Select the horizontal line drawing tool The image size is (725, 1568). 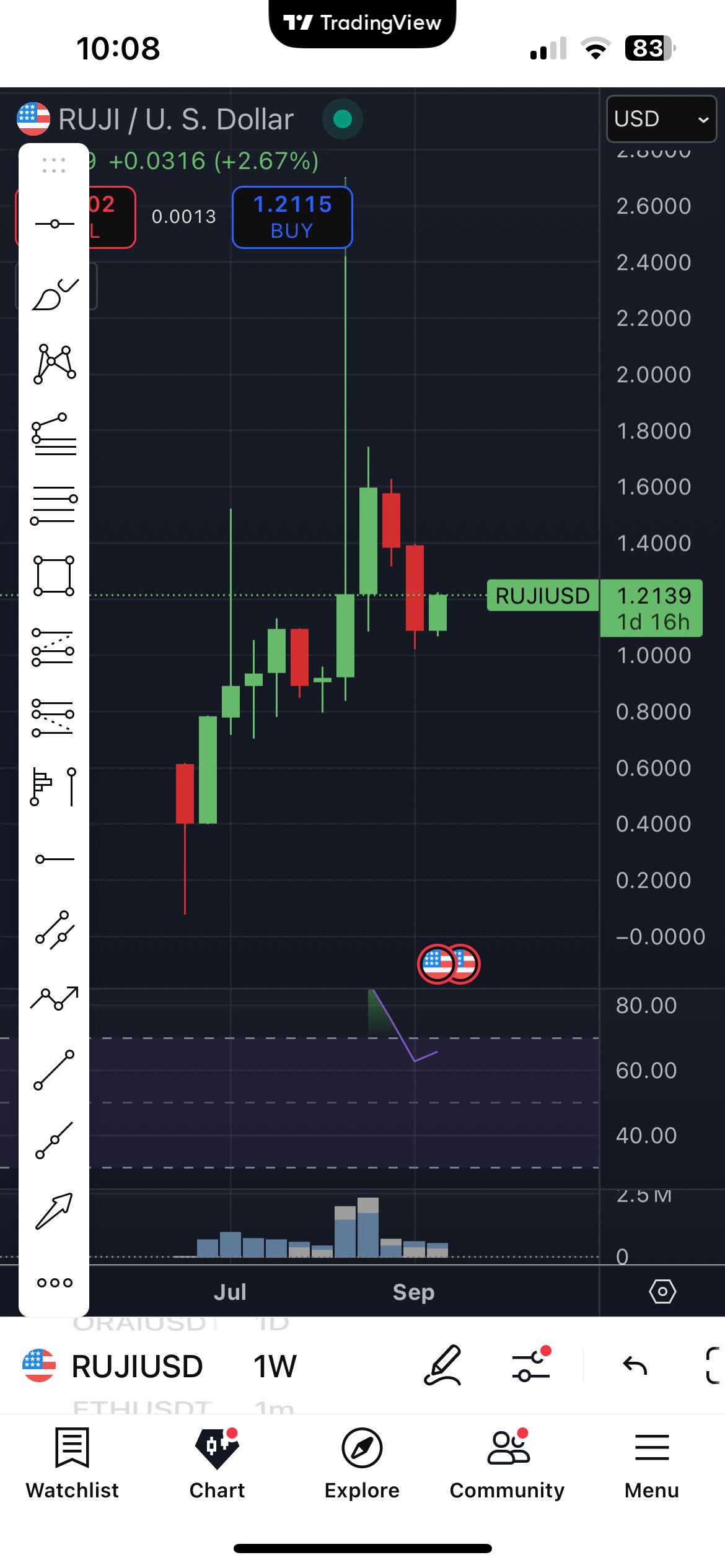55,224
